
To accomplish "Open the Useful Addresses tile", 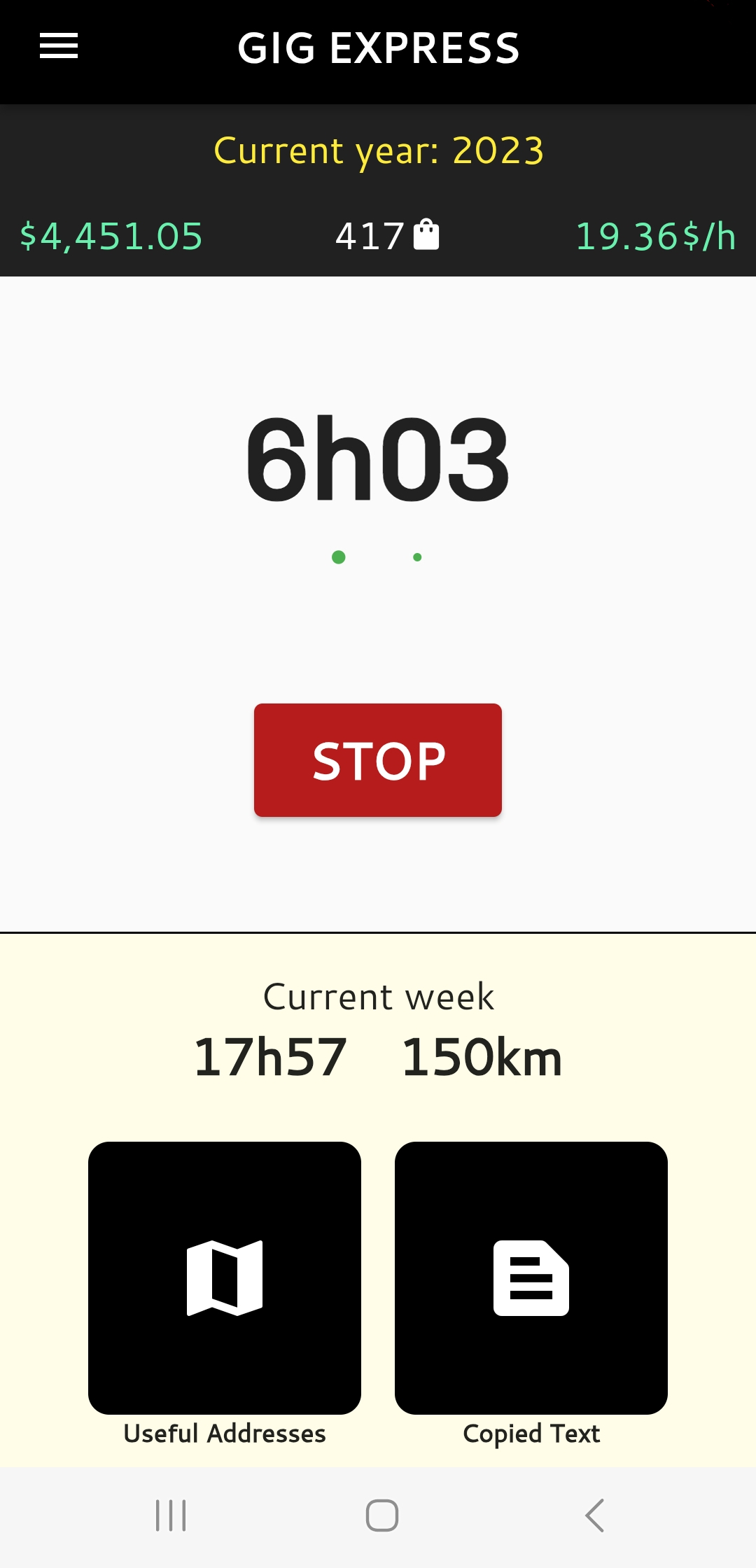I will click(x=225, y=1278).
